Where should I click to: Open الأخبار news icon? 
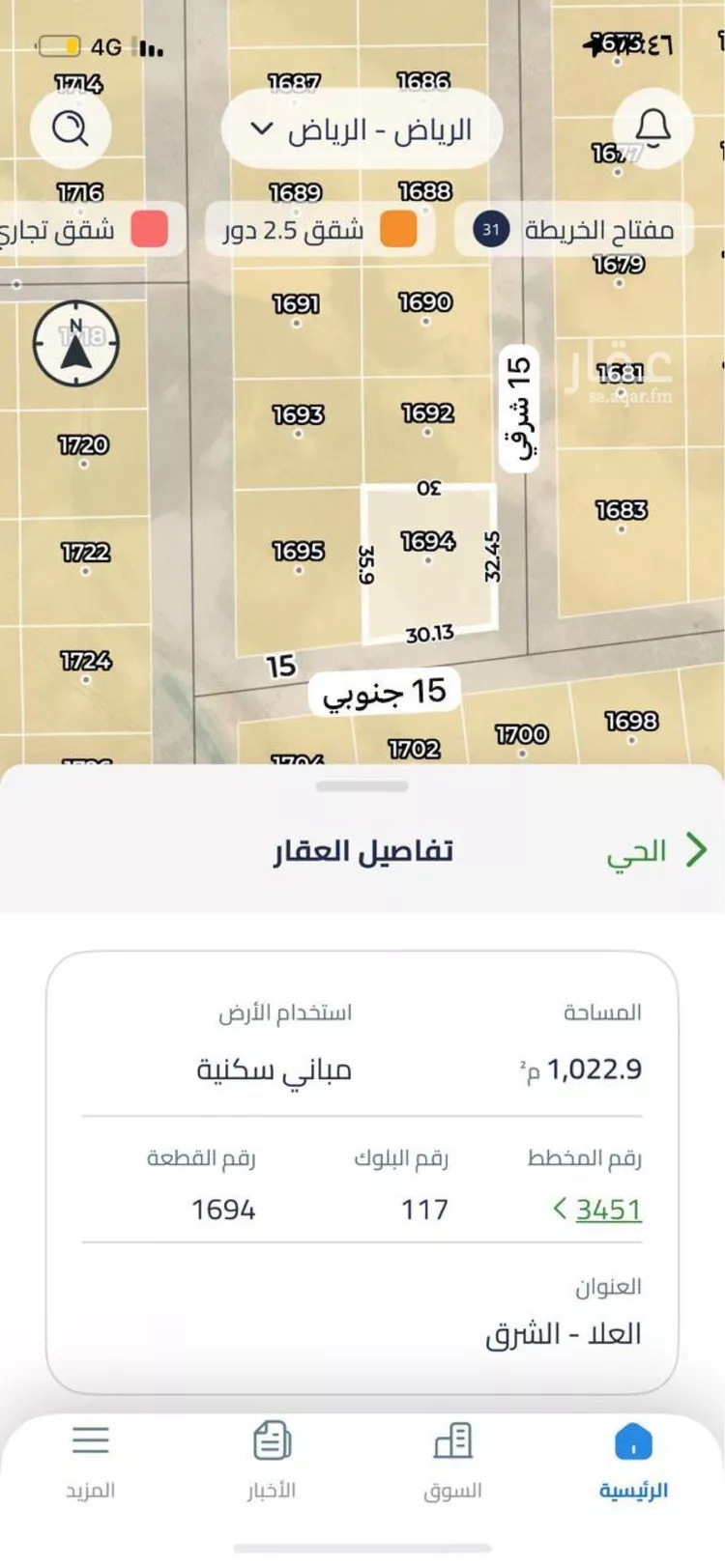click(272, 1438)
